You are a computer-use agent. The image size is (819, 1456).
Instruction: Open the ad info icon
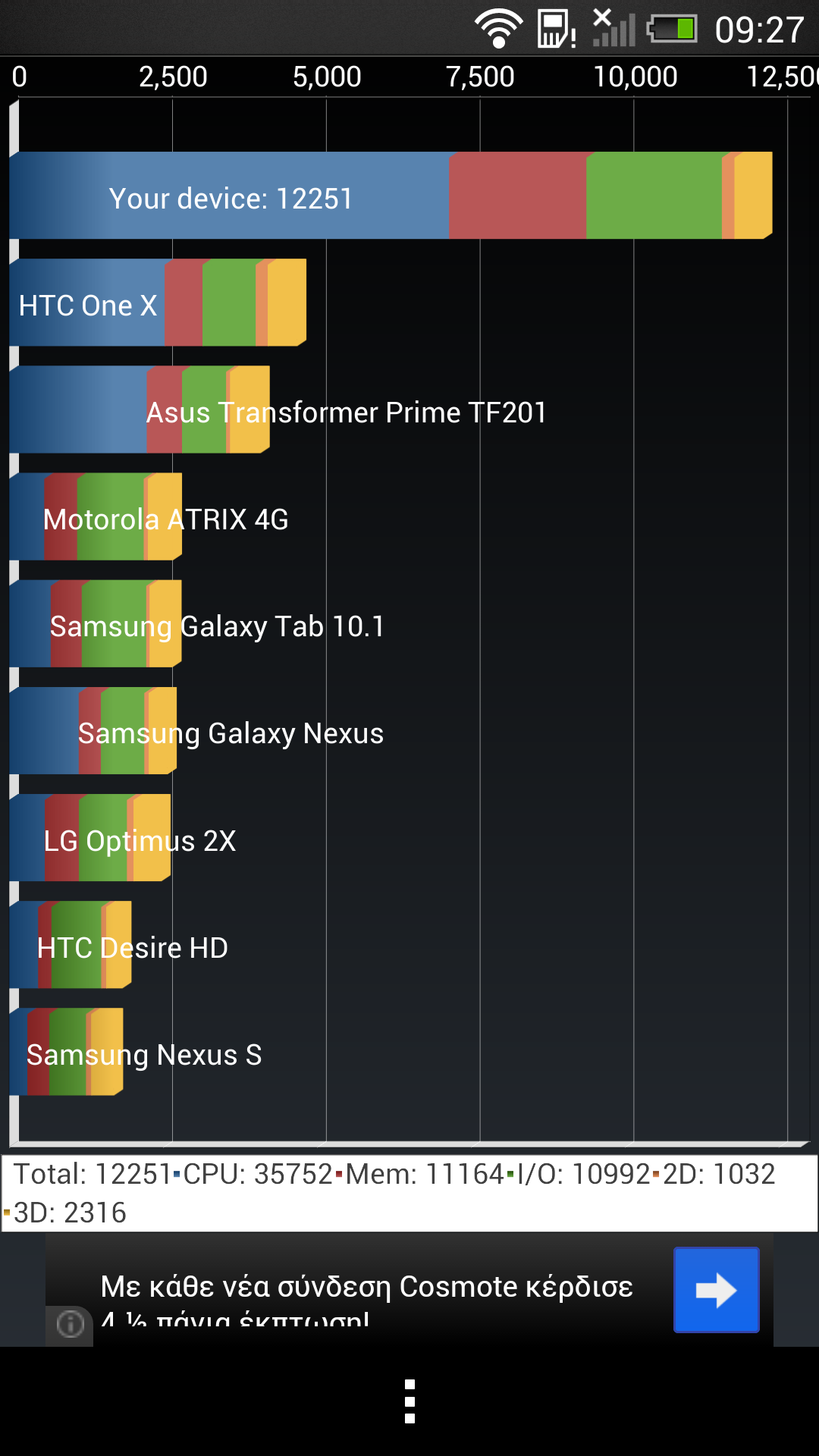70,1325
